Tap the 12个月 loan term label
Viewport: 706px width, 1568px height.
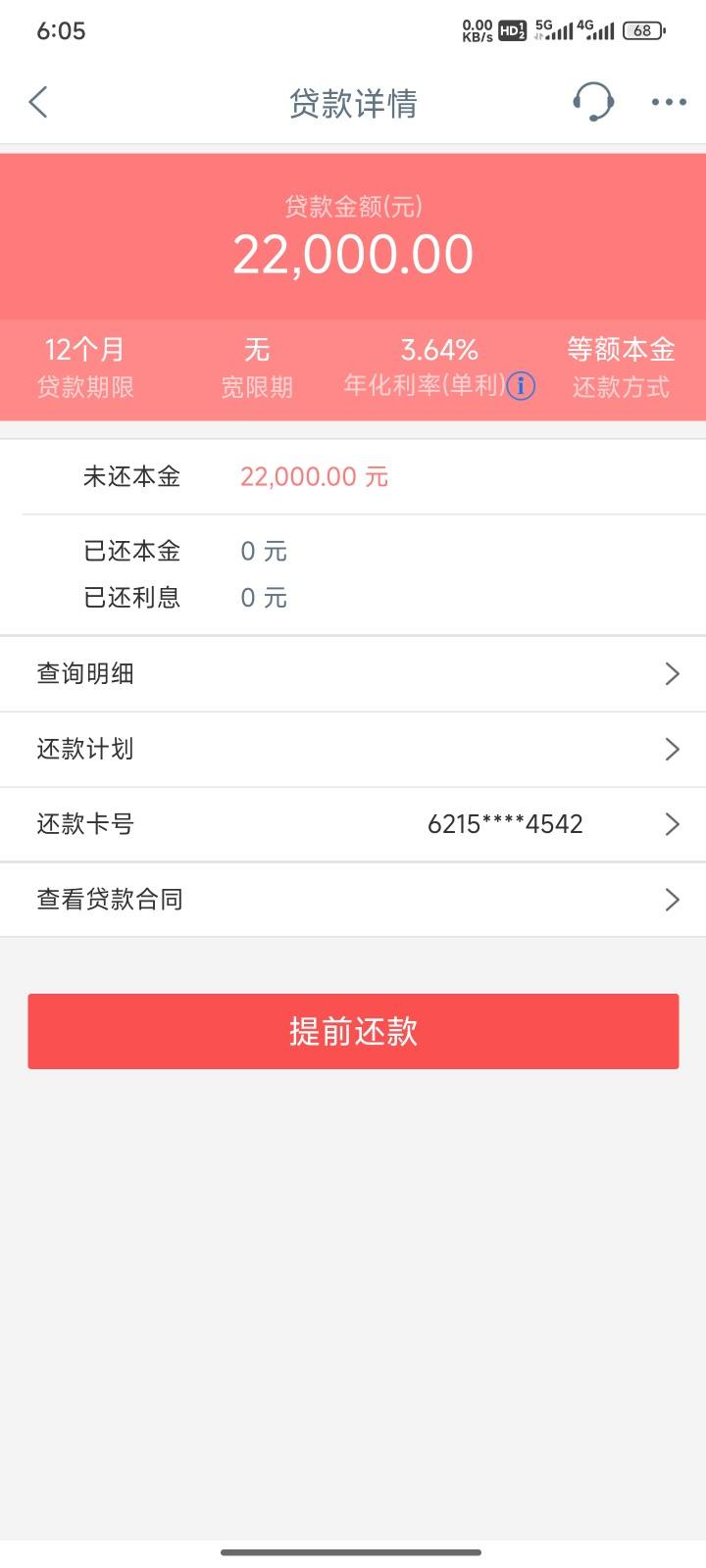(x=85, y=350)
